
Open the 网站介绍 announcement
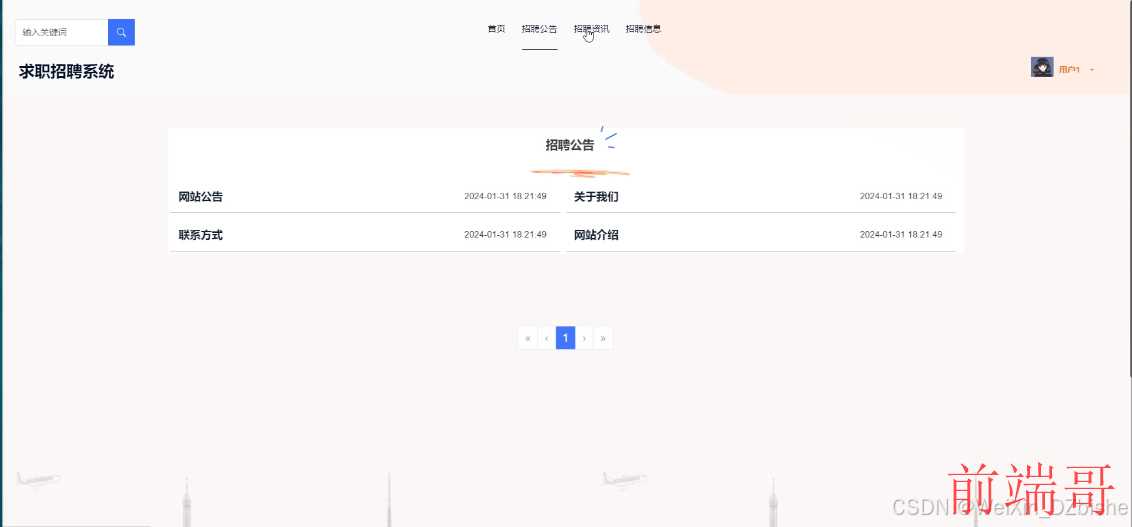pos(596,235)
